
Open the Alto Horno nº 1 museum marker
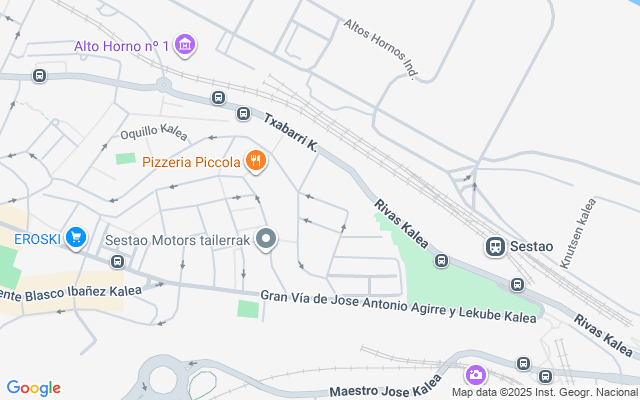coord(185,45)
